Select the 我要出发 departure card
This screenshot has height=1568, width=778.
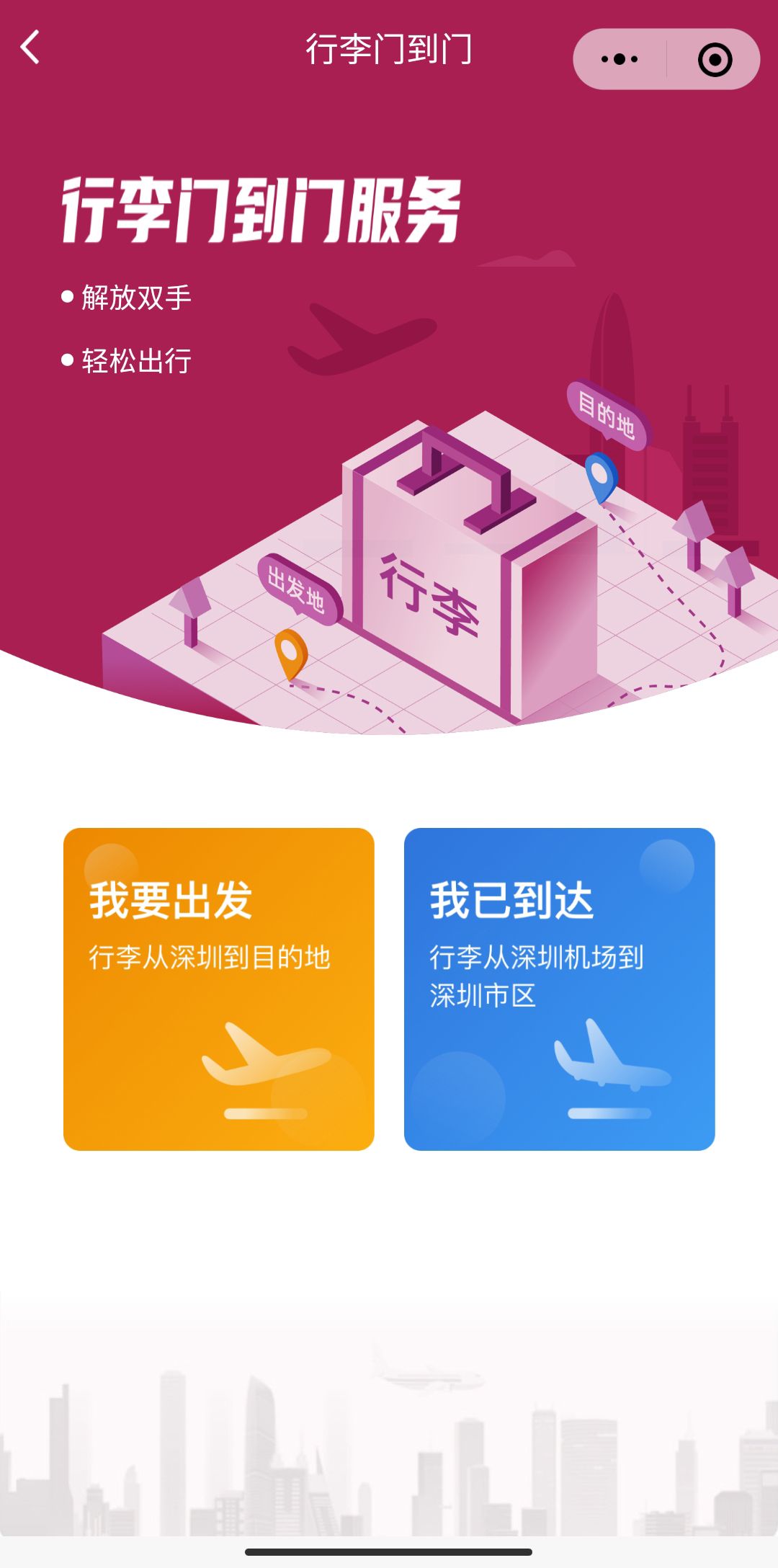218,989
